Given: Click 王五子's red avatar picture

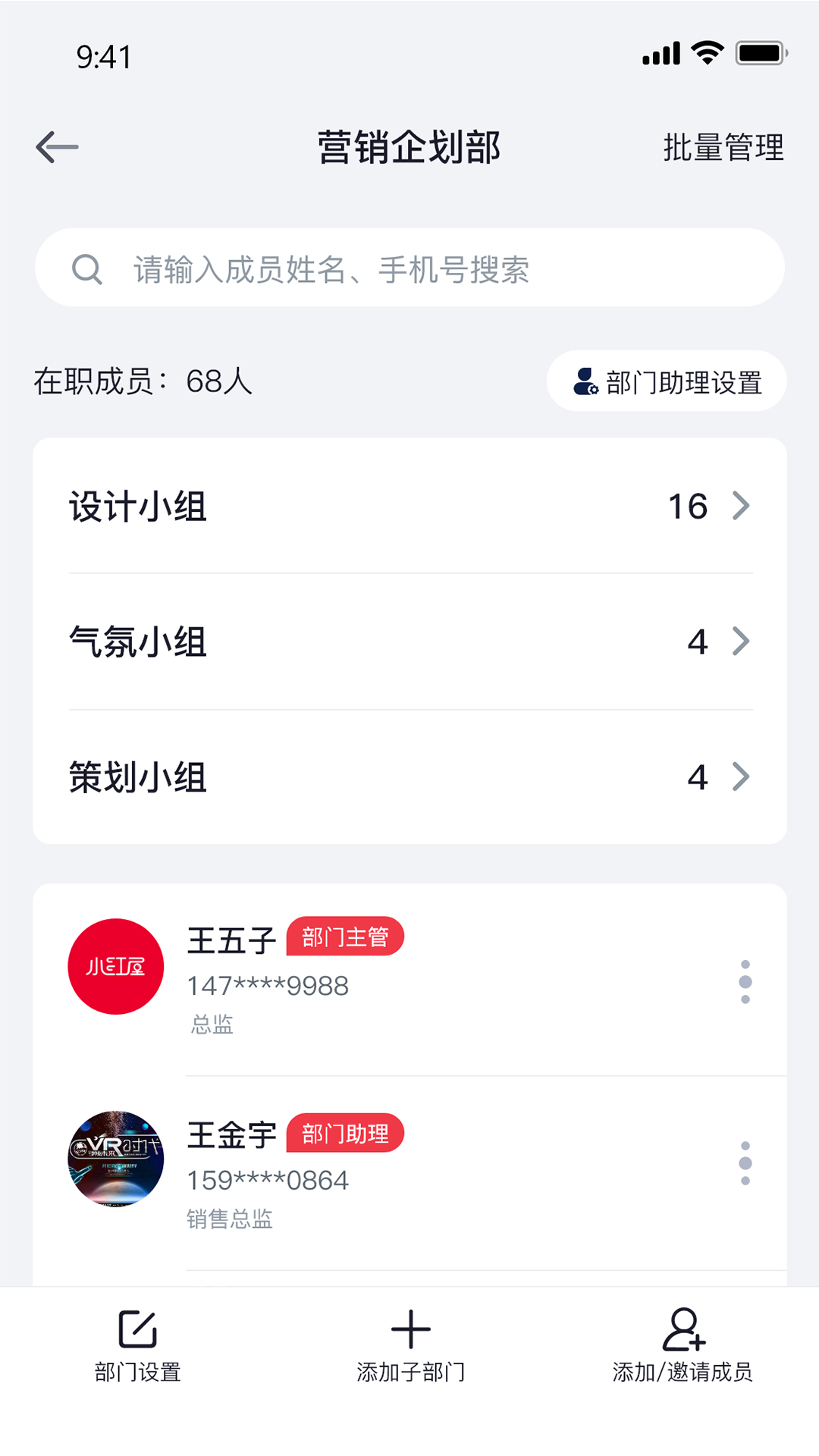Looking at the screenshot, I should click(x=115, y=966).
